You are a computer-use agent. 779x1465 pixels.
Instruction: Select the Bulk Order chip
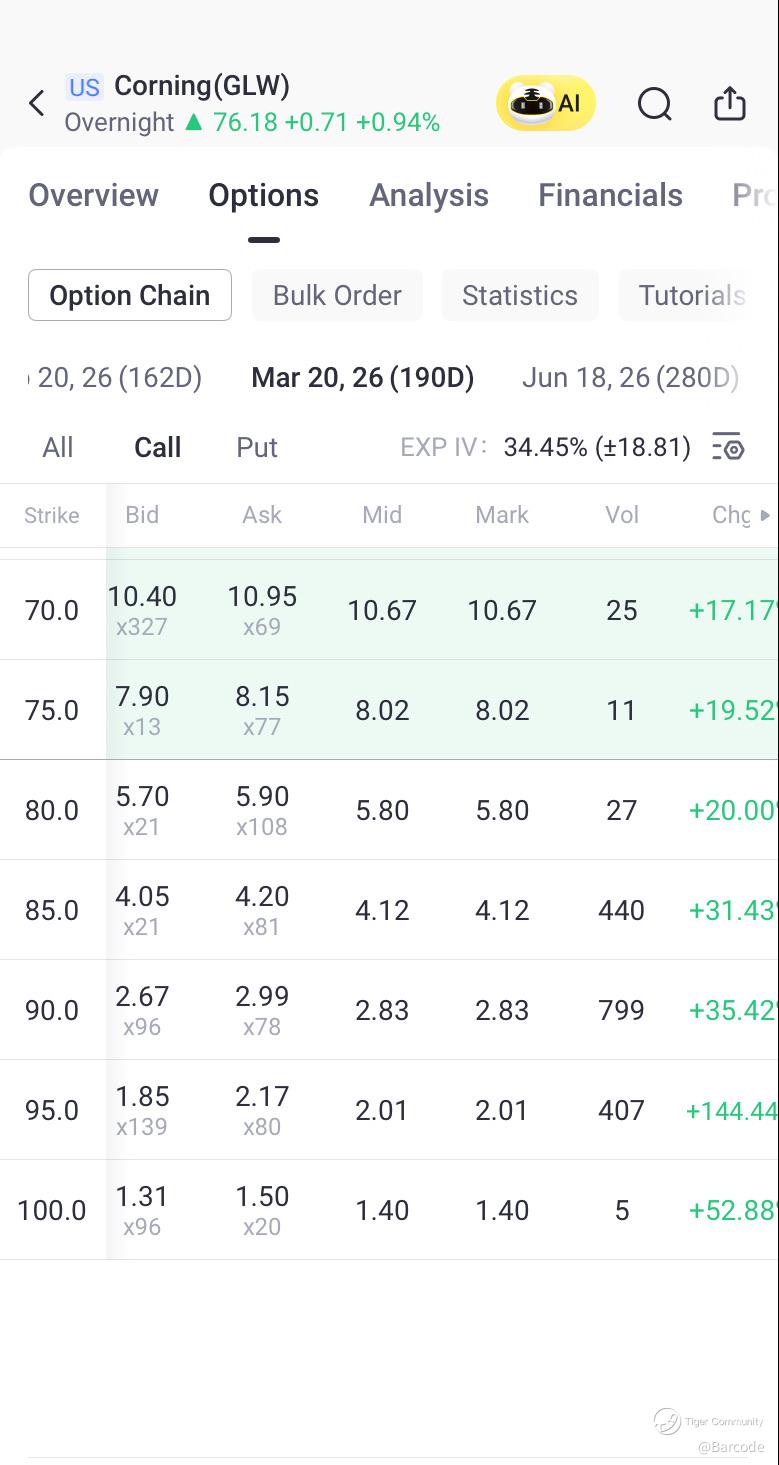[x=337, y=295]
